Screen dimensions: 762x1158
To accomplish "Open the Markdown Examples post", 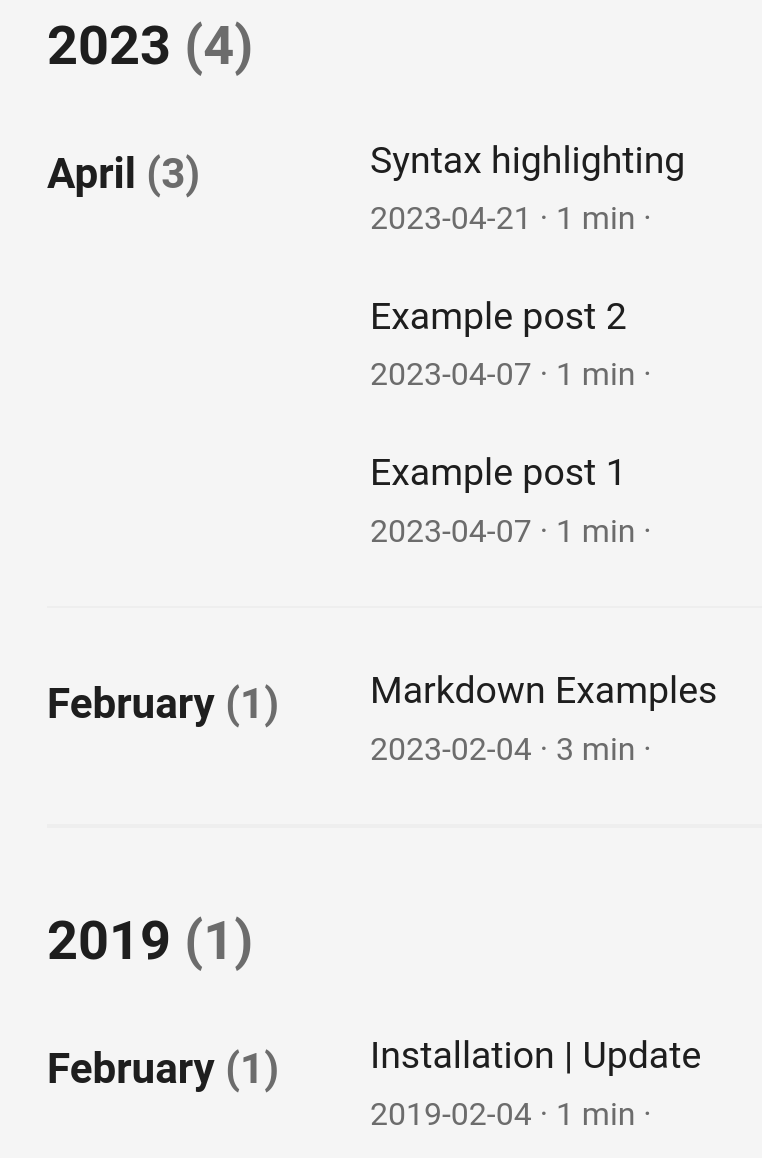I will 543,691.
